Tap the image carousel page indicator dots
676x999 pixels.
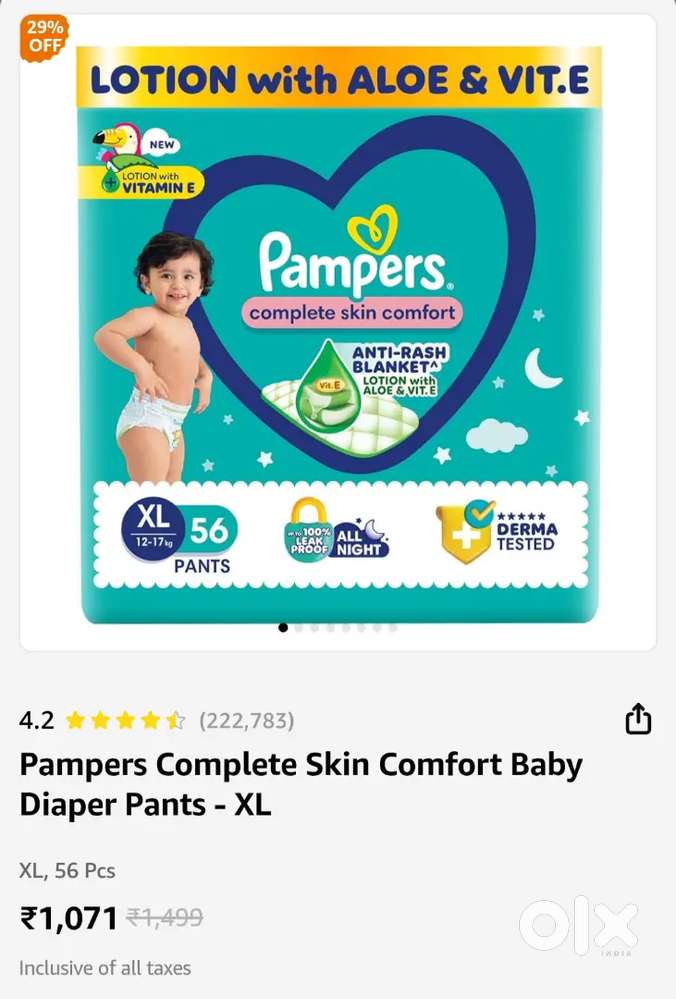coord(338,628)
